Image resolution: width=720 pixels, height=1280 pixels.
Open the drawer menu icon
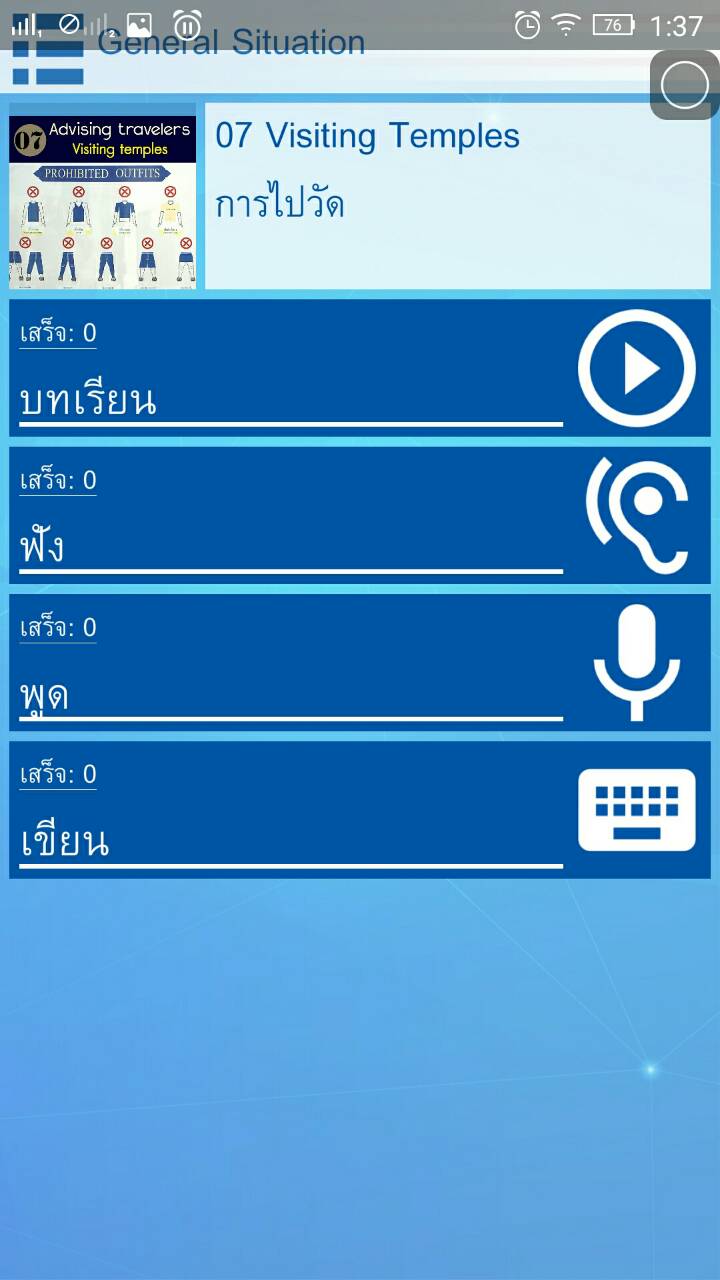tap(47, 58)
